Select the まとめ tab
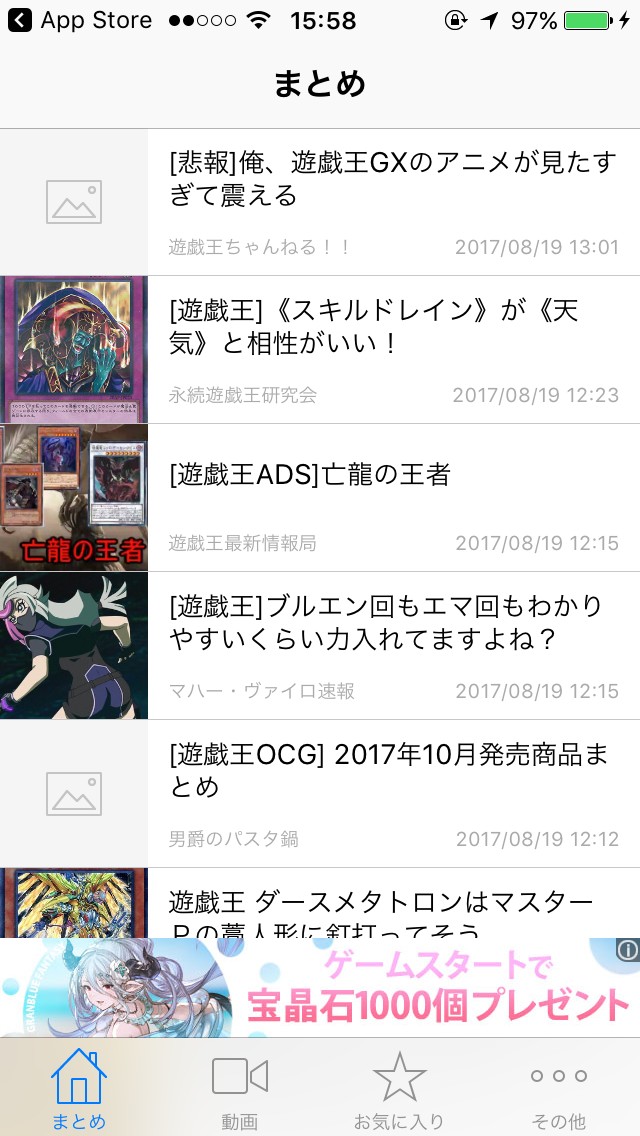Screen dimensions: 640x1136 coord(79,1088)
